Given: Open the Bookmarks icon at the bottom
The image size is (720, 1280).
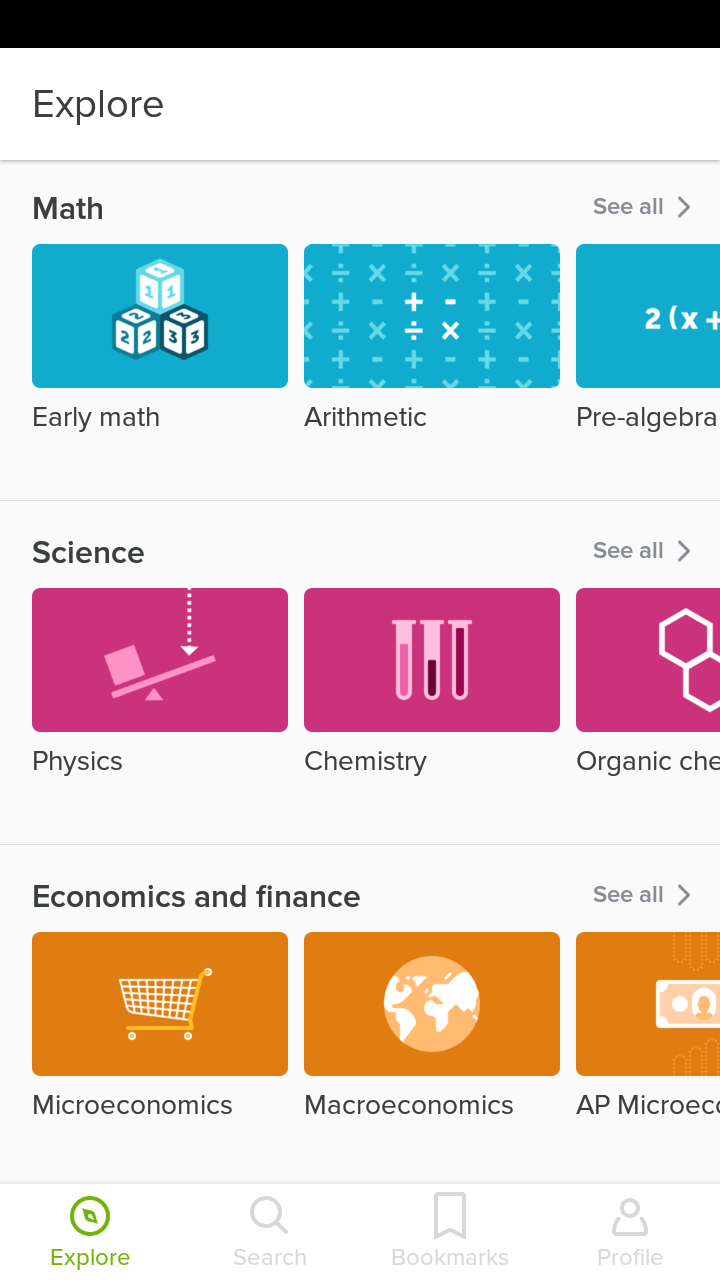Looking at the screenshot, I should click(450, 1215).
